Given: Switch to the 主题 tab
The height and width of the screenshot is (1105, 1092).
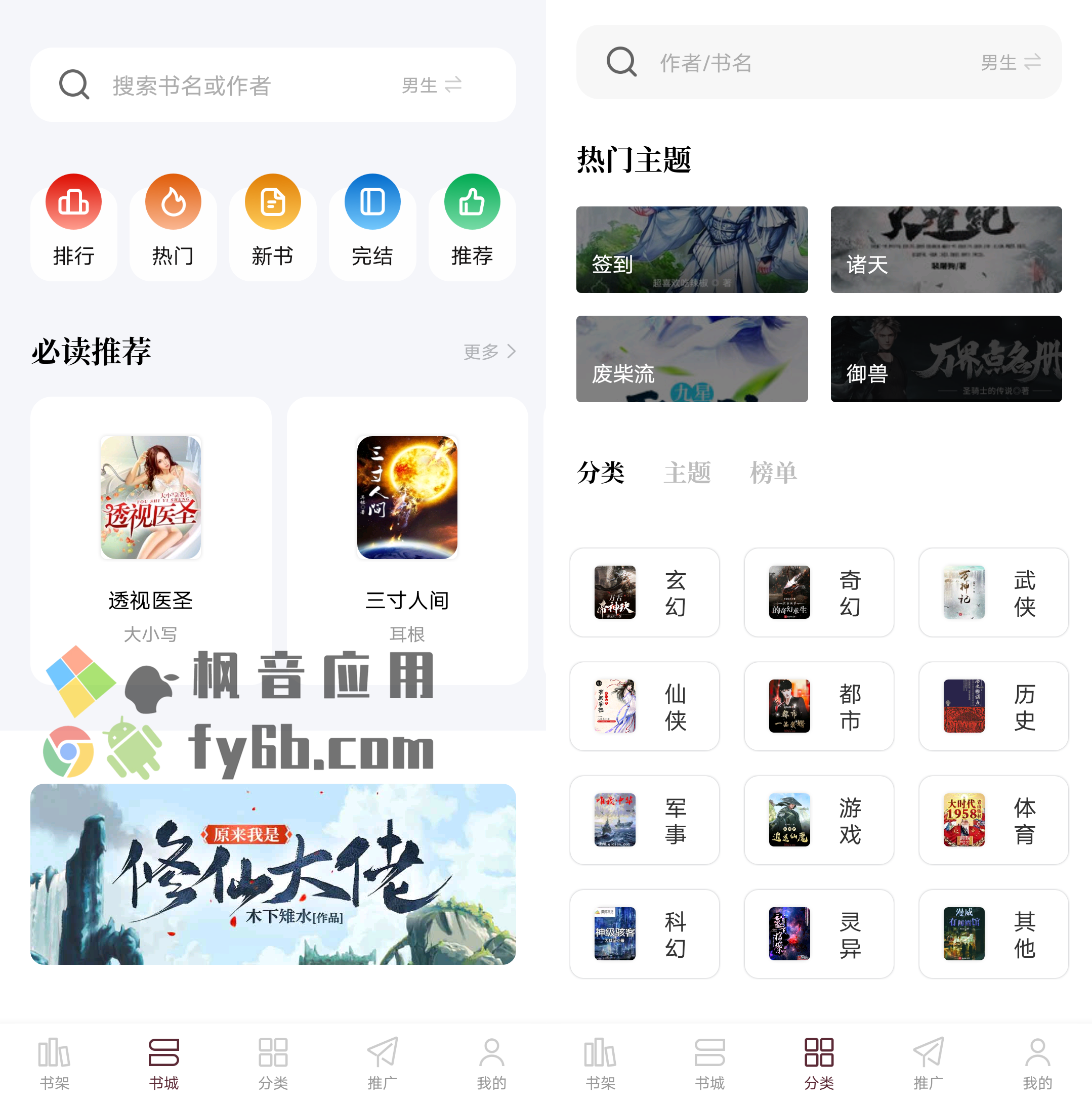Looking at the screenshot, I should 687,473.
